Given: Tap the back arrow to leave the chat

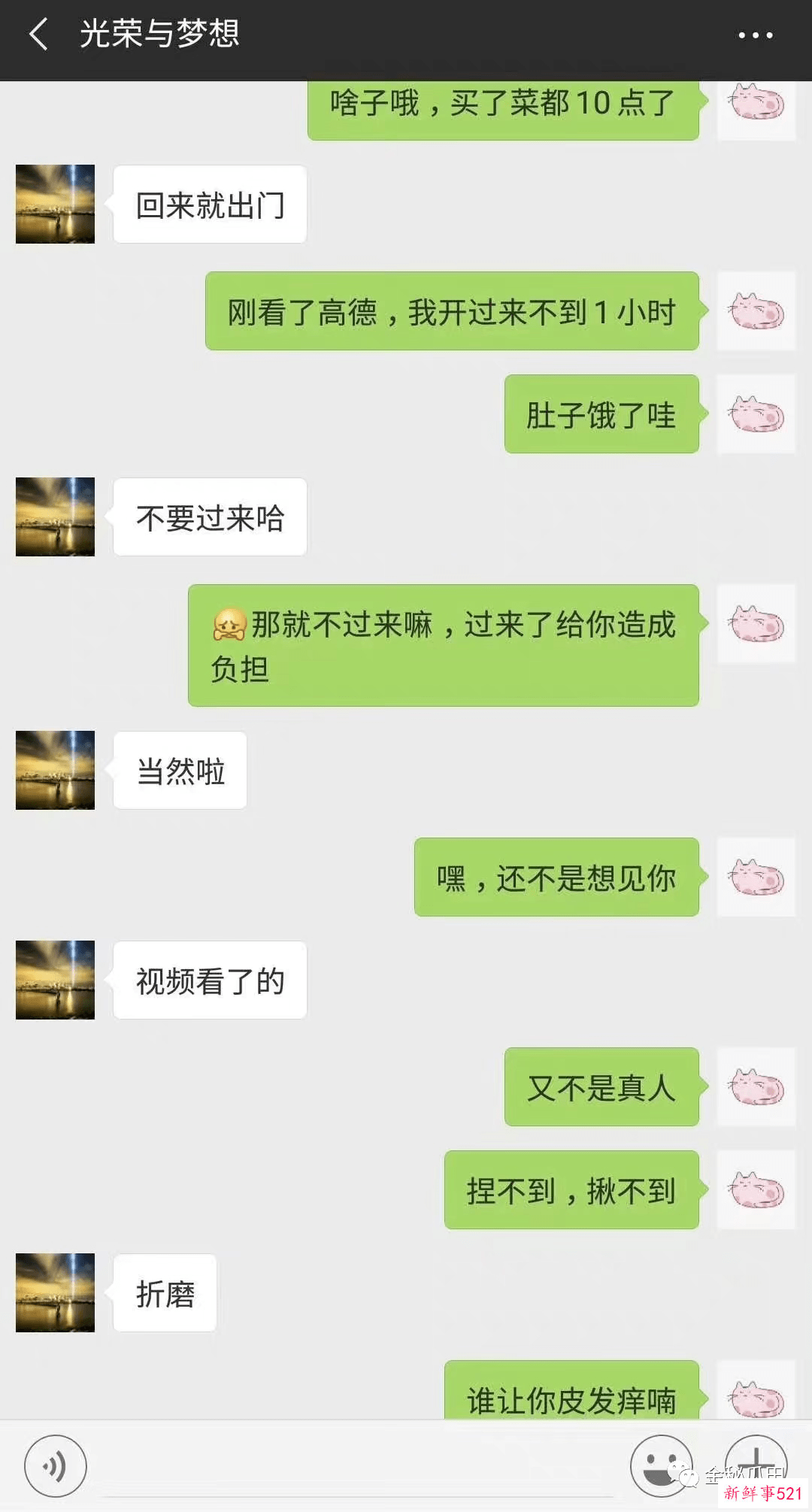Looking at the screenshot, I should click(39, 35).
